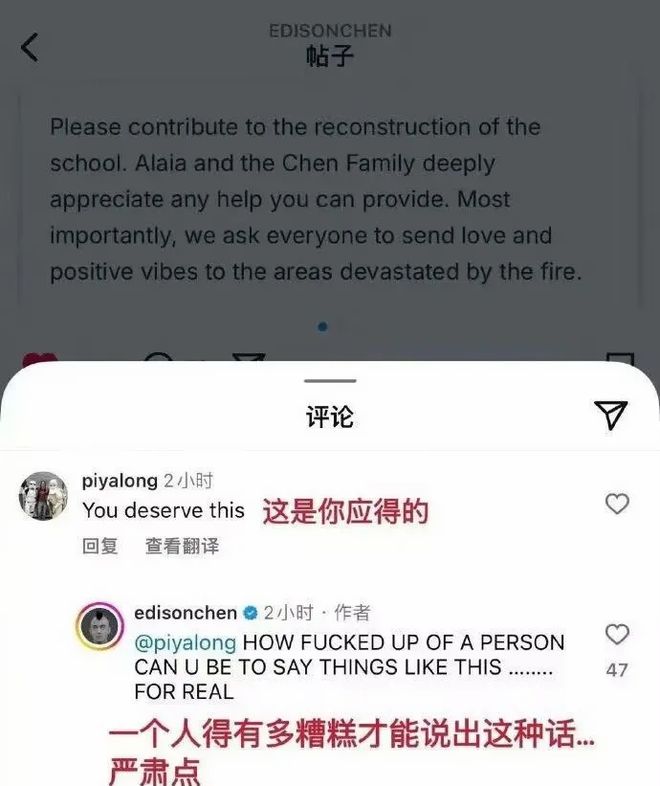Open piyalong's profile from the comment username
The height and width of the screenshot is (786, 660).
[x=119, y=481]
